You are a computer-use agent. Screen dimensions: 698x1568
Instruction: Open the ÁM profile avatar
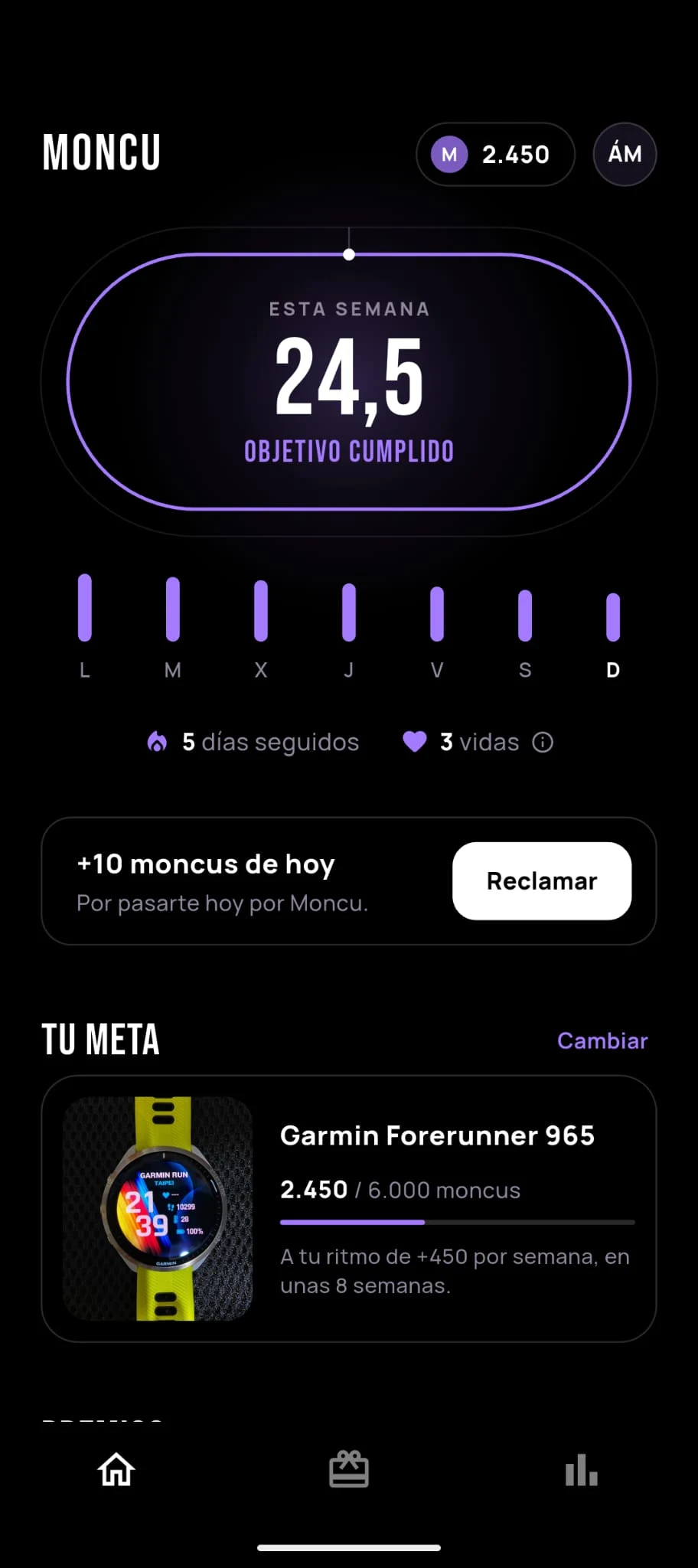pos(625,154)
